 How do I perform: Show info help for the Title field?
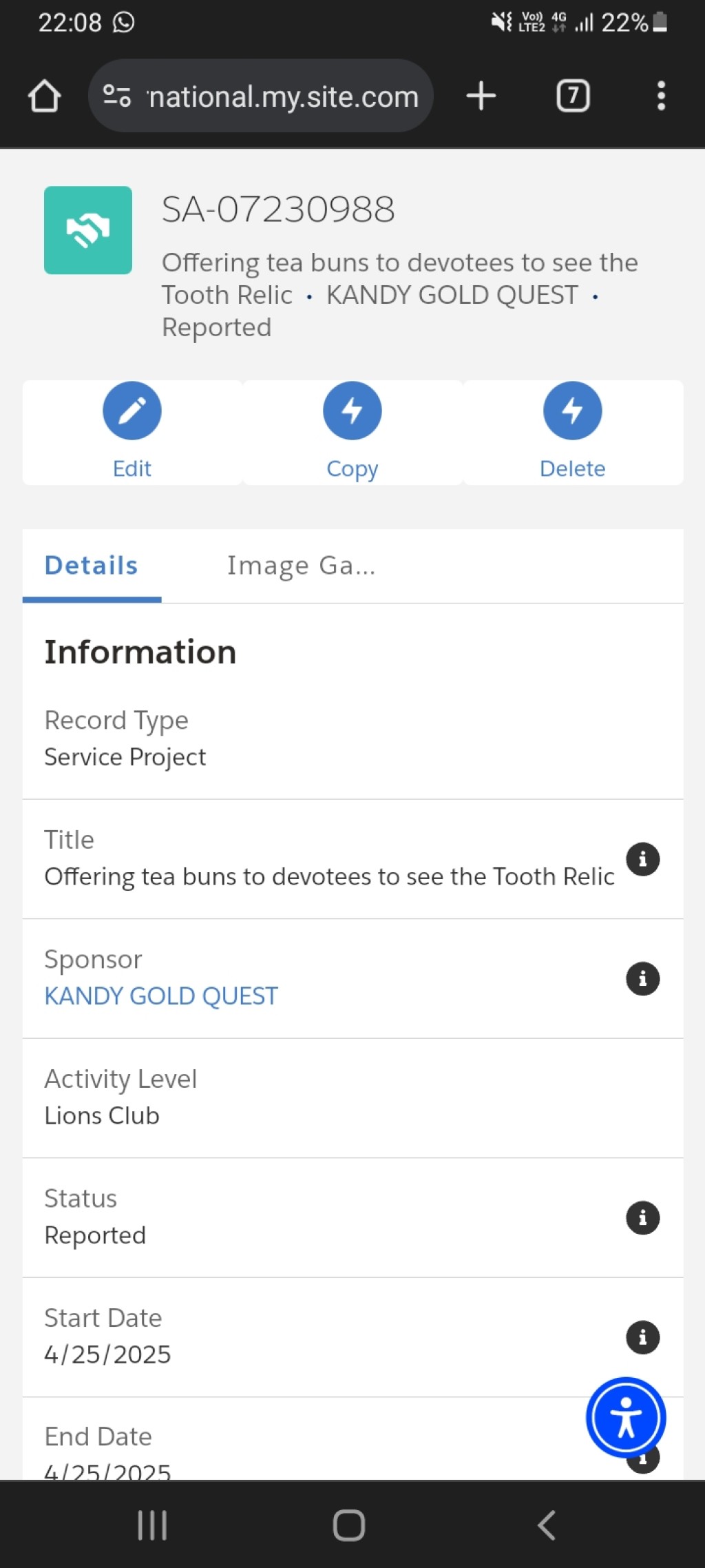click(x=643, y=859)
